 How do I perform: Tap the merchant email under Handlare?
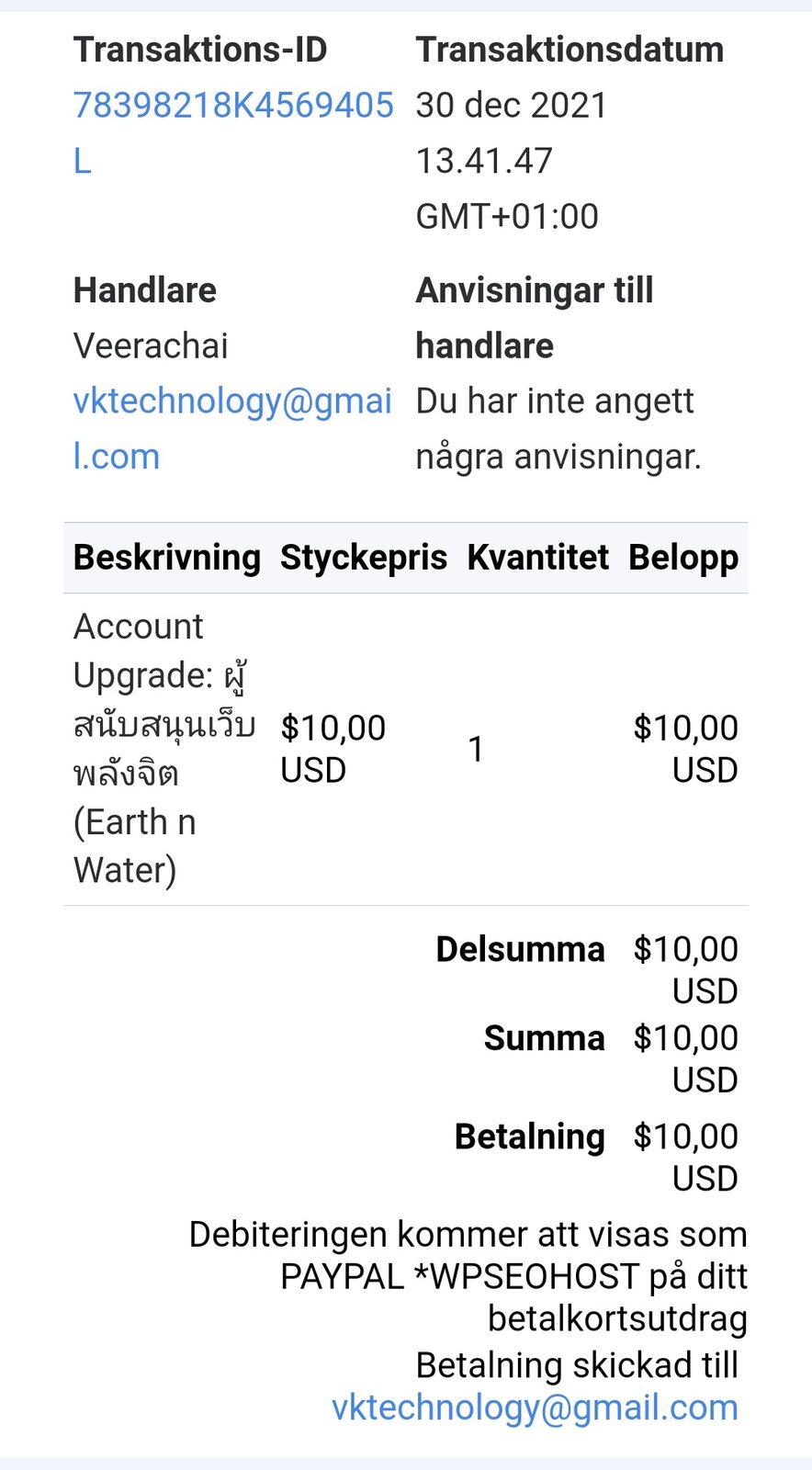[232, 428]
